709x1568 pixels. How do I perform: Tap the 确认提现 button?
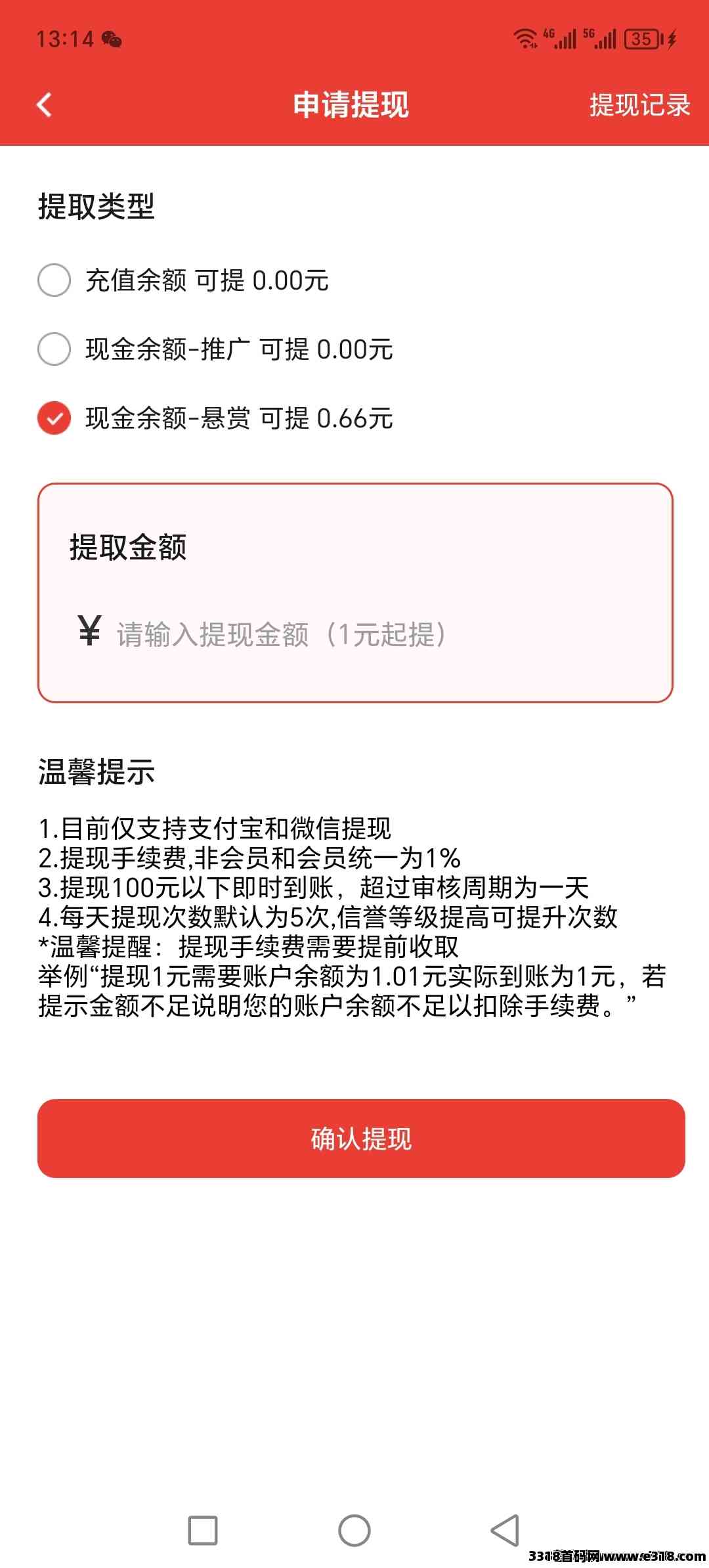(x=361, y=1138)
